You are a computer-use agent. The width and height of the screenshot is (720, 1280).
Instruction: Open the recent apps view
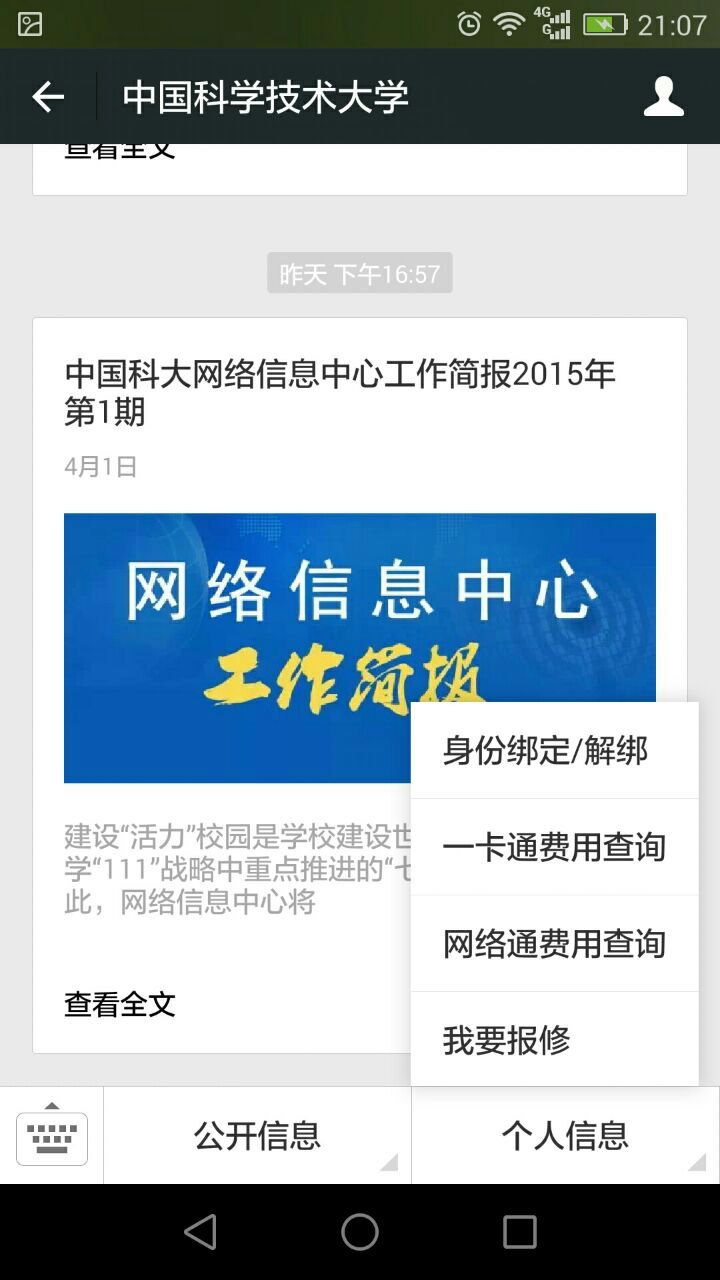coord(519,1232)
